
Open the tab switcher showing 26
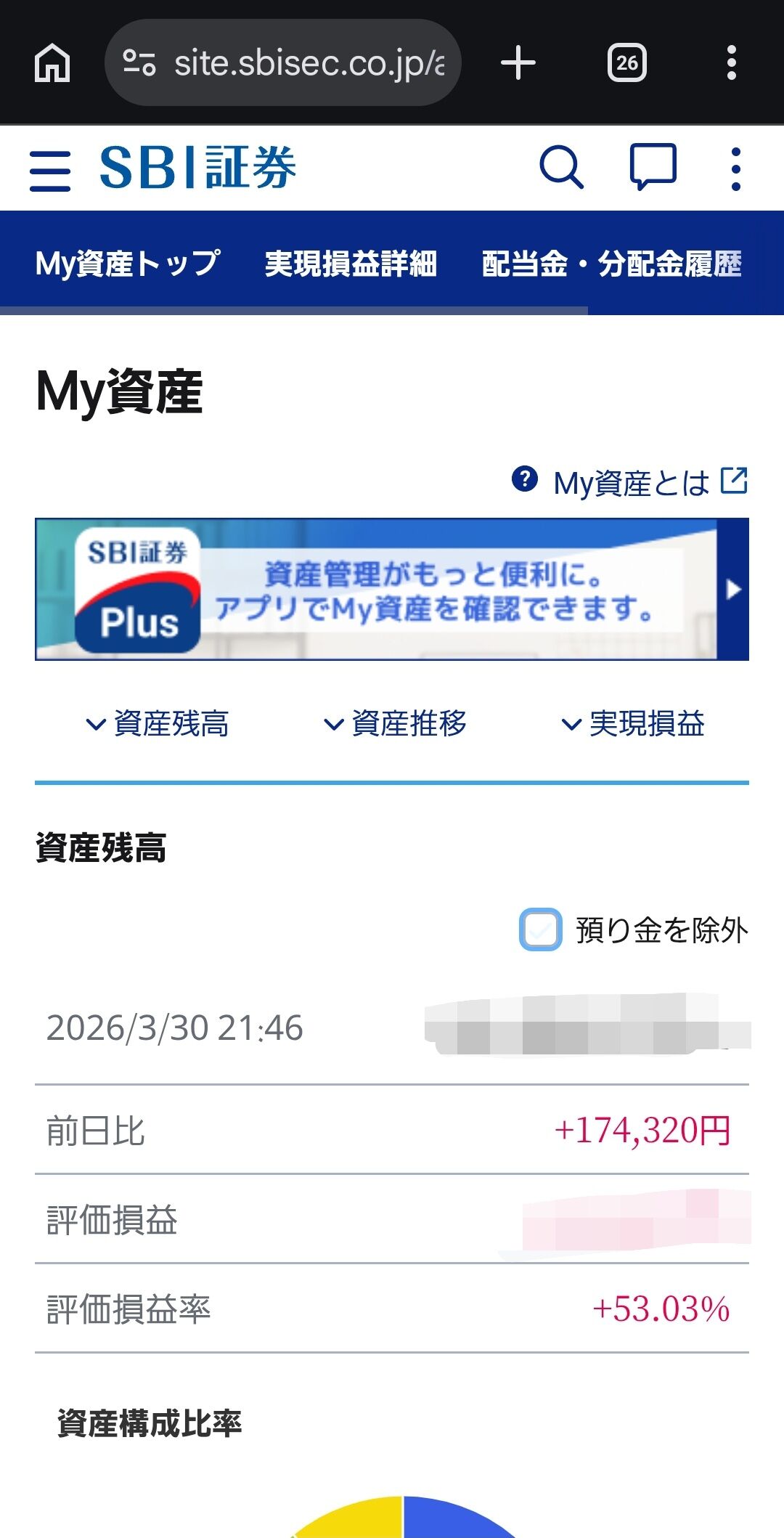[x=627, y=62]
